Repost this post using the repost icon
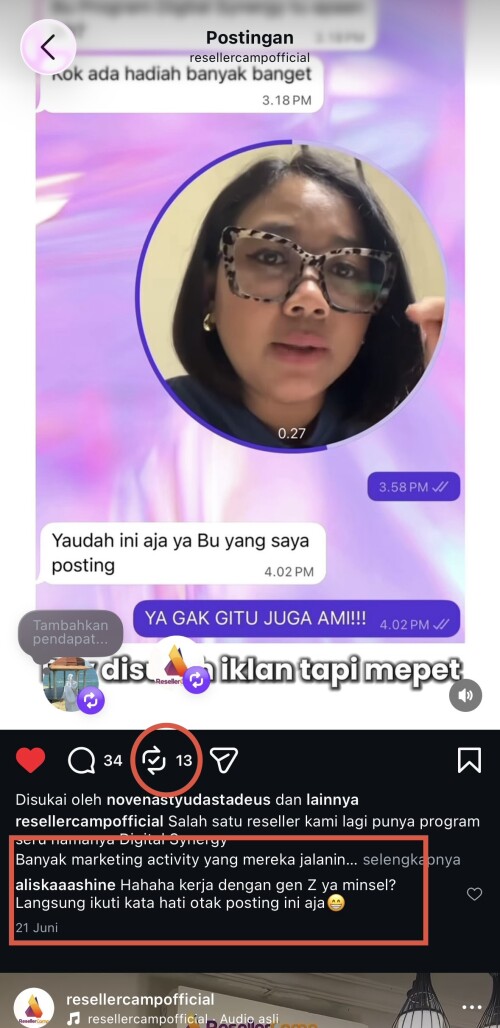The width and height of the screenshot is (500, 1028). click(155, 761)
